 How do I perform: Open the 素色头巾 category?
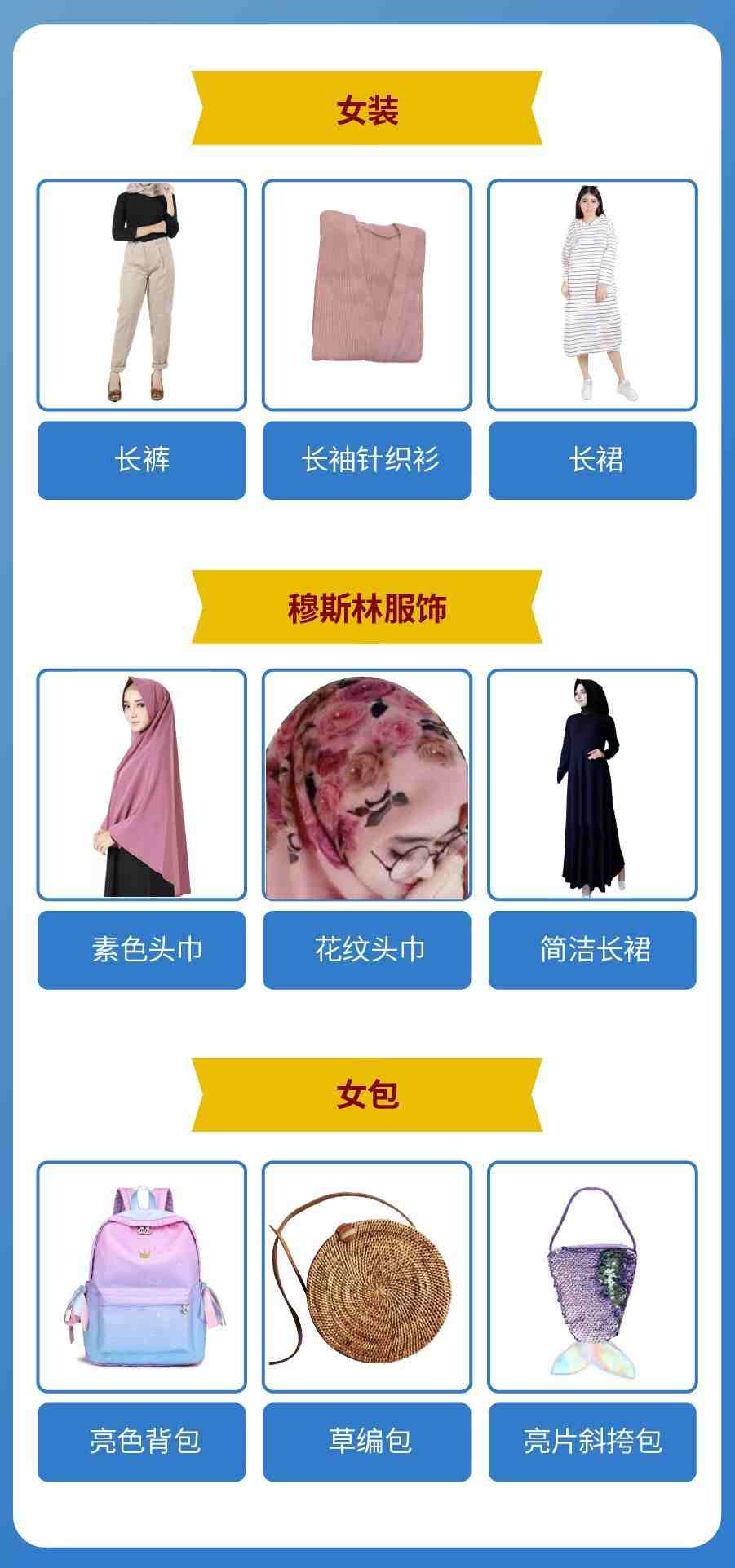point(141,950)
